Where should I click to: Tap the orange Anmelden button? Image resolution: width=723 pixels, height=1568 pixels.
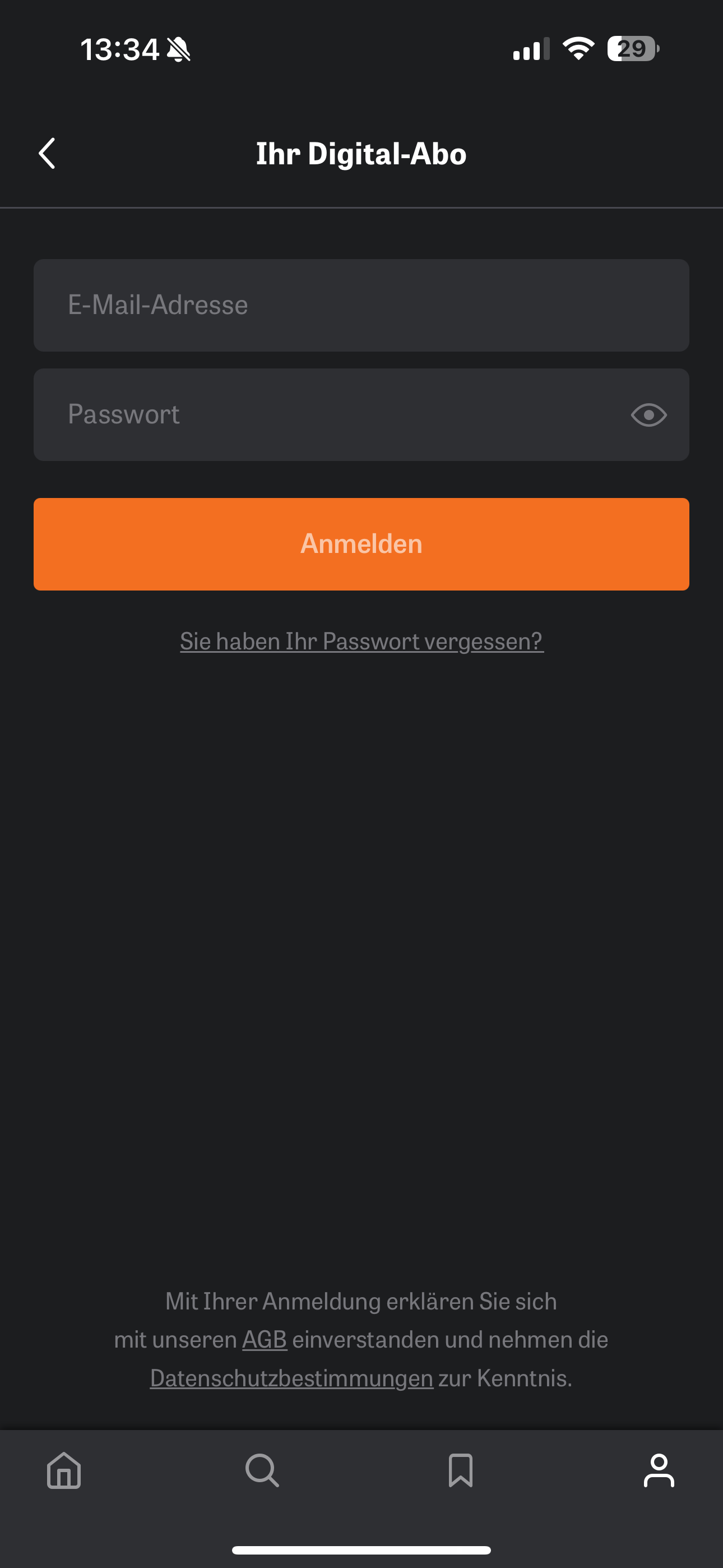point(361,544)
